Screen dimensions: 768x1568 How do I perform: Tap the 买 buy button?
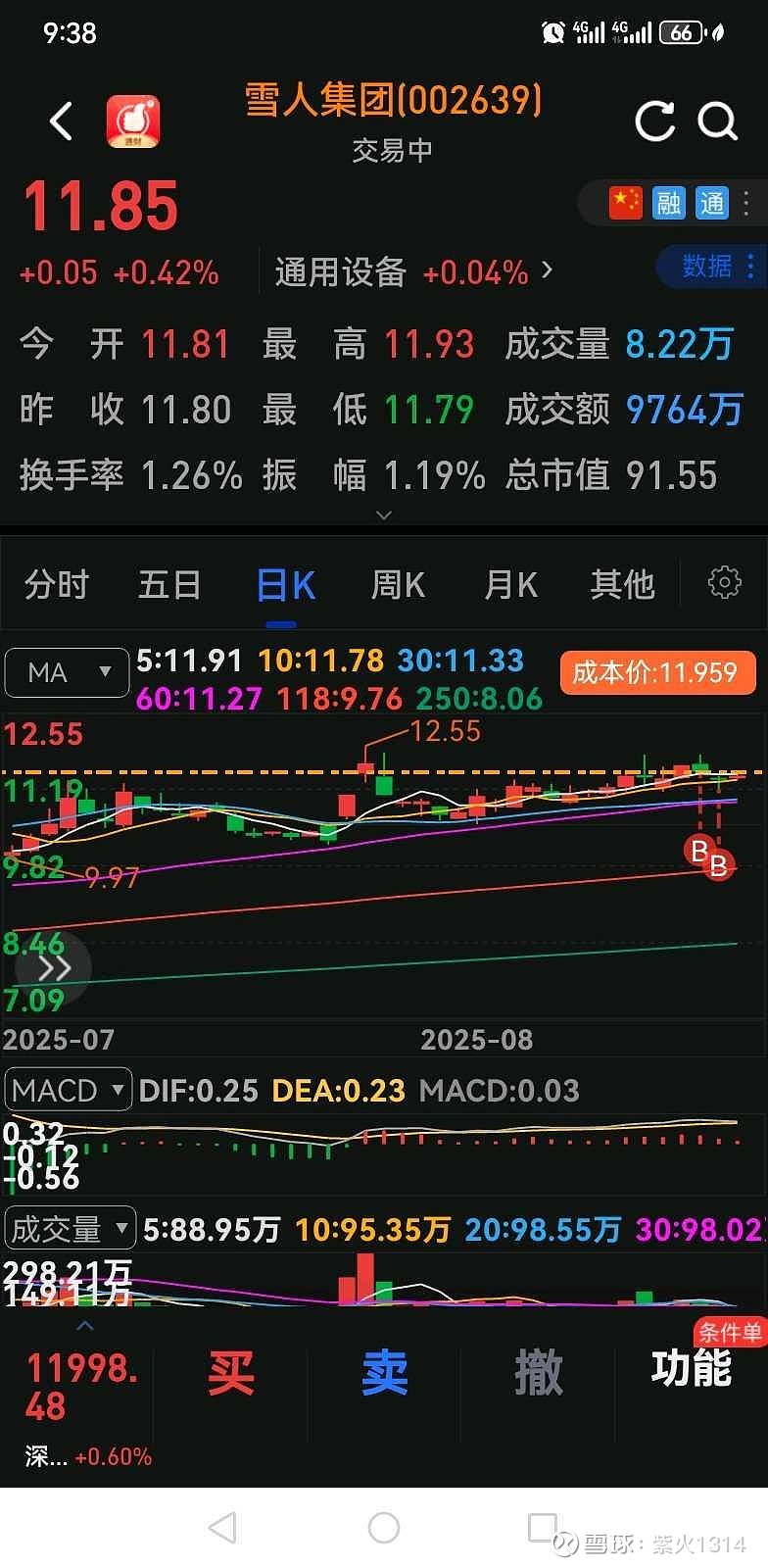click(231, 1372)
